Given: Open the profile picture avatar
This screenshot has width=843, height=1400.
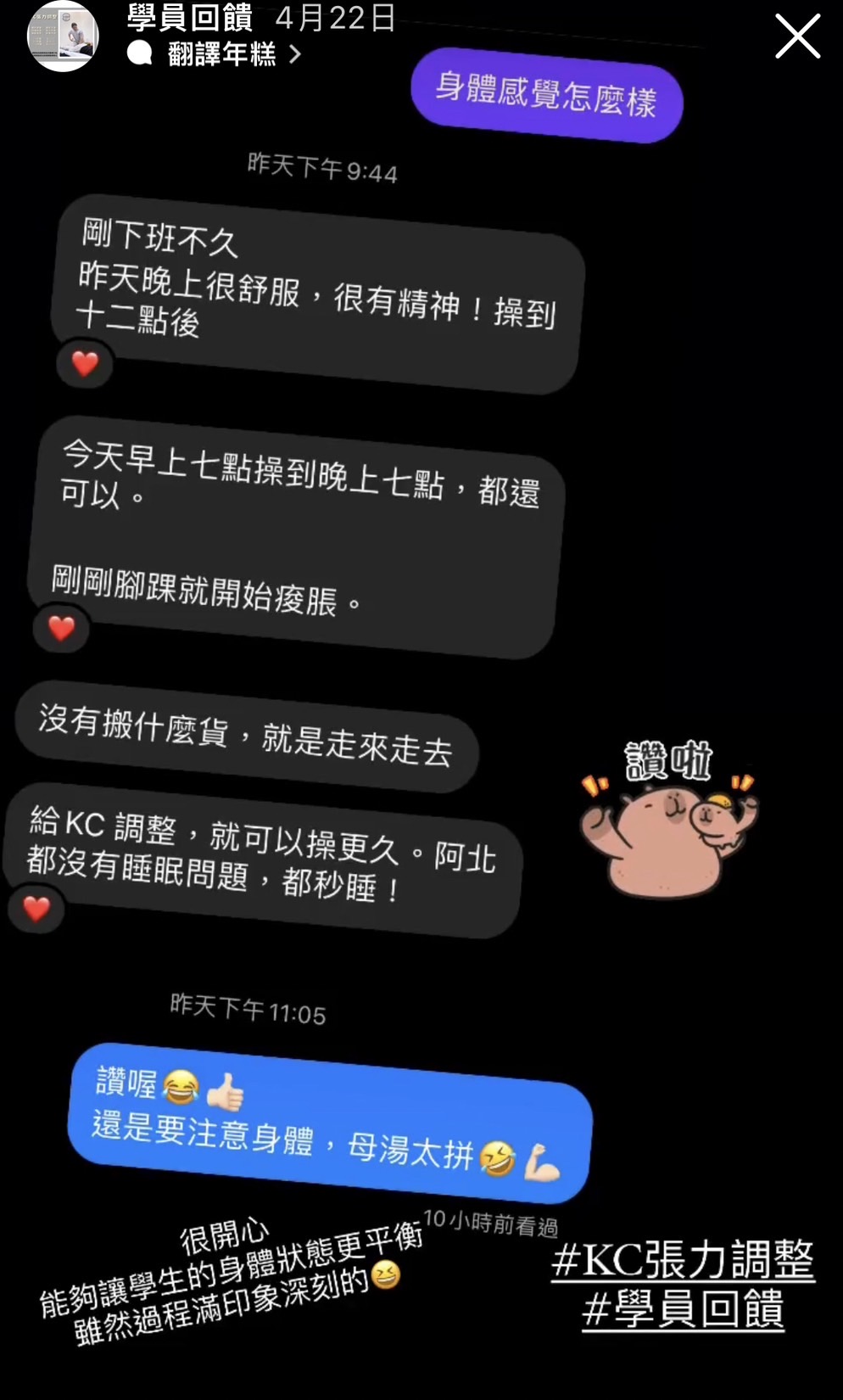Looking at the screenshot, I should click(x=63, y=36).
